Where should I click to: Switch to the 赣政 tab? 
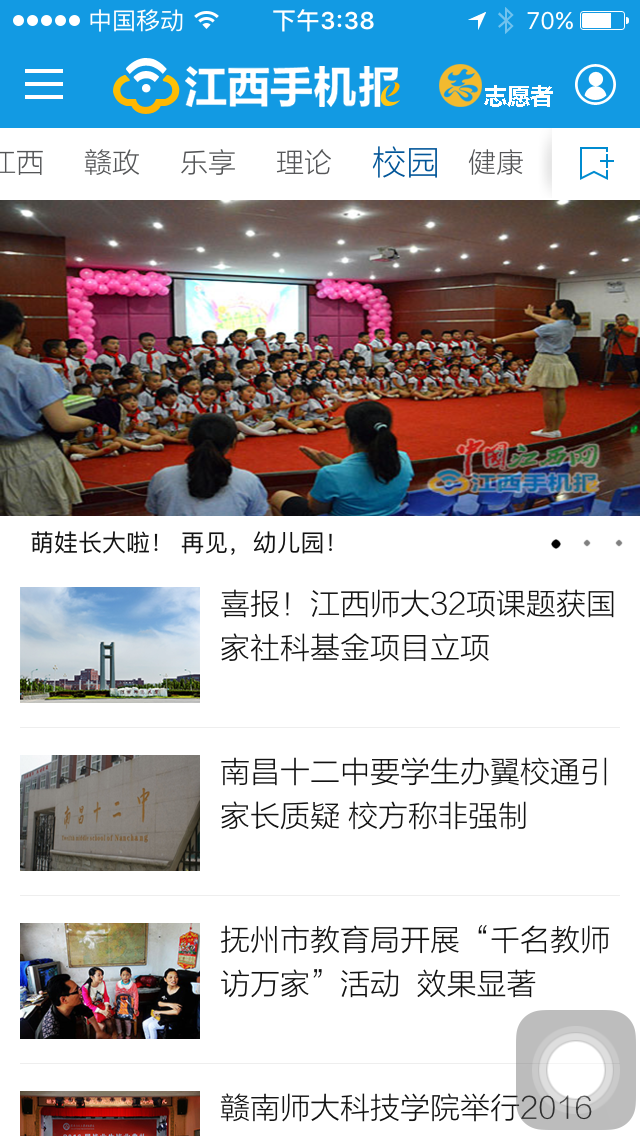click(112, 162)
